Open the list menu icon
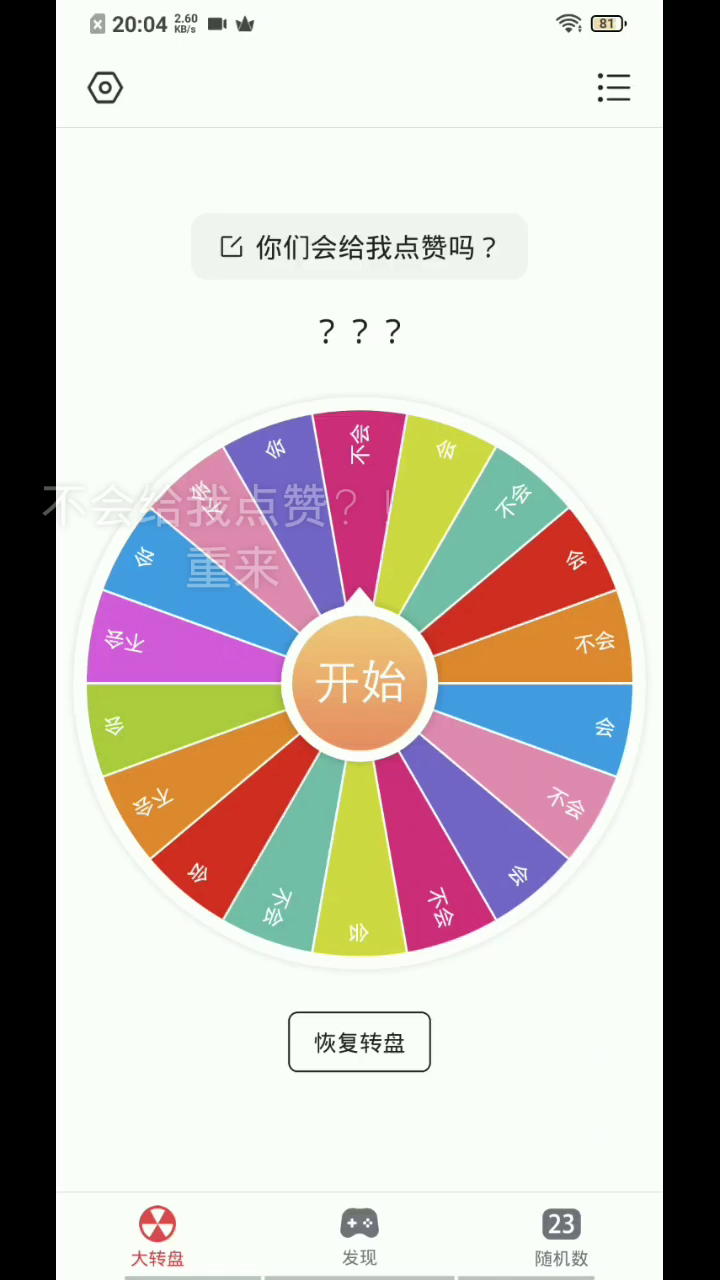Image resolution: width=720 pixels, height=1280 pixels. (x=613, y=88)
